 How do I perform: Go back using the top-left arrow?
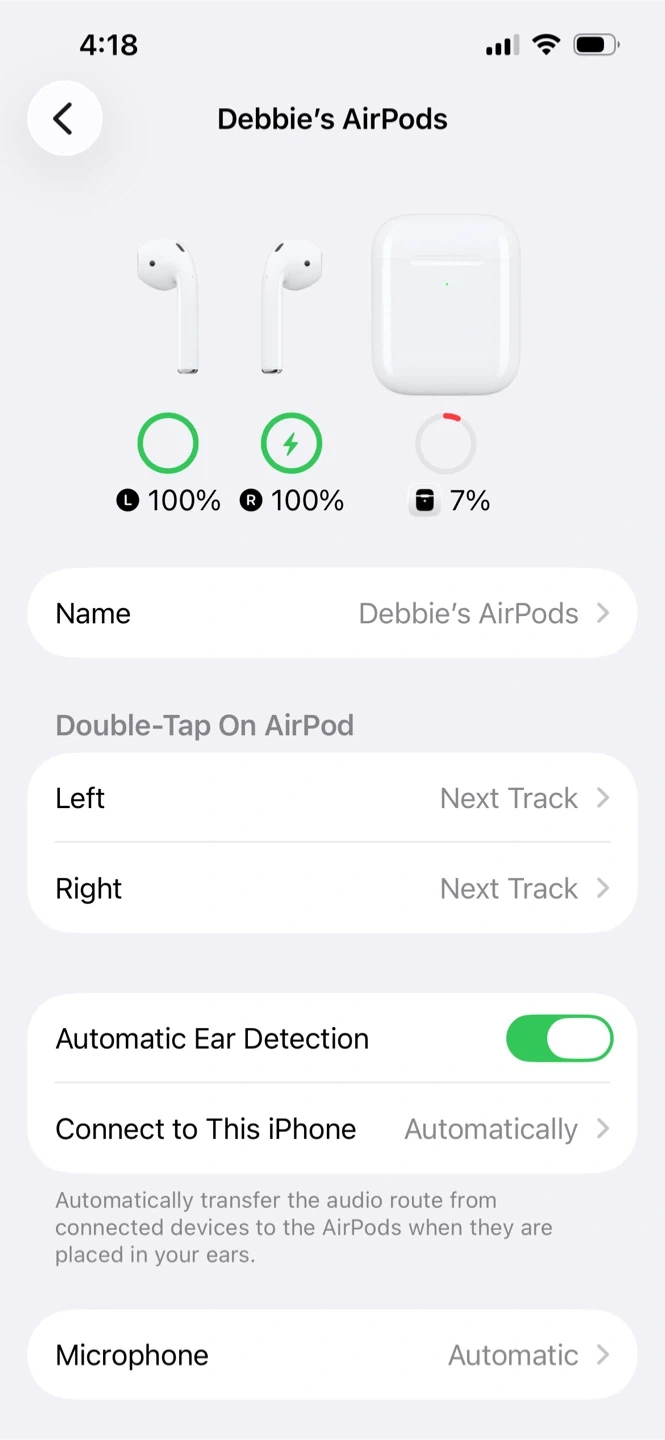[64, 119]
